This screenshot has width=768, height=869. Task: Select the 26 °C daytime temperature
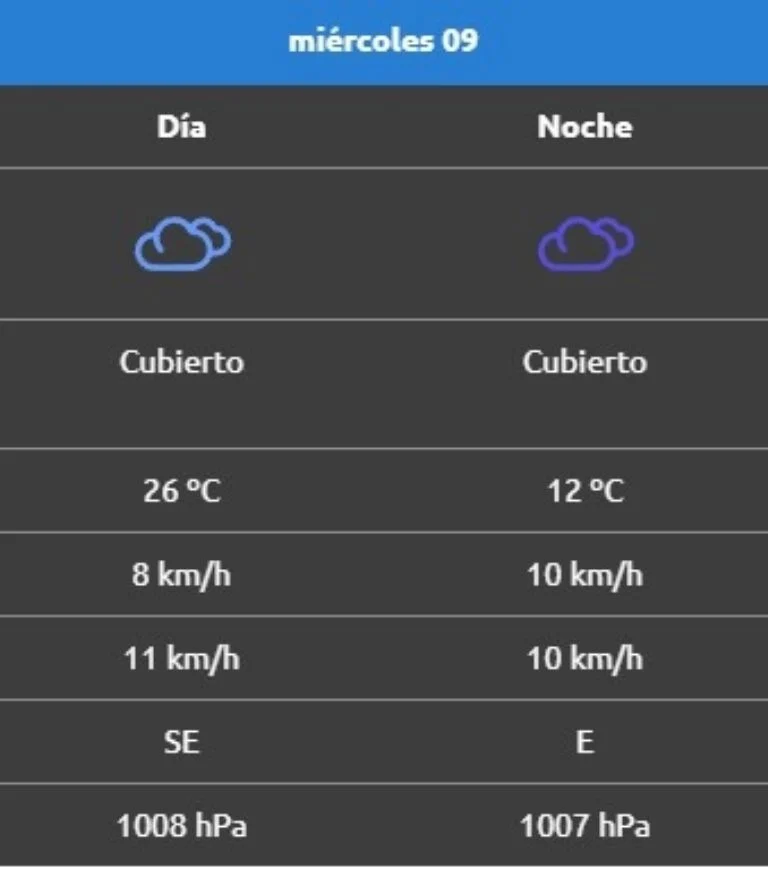pyautogui.click(x=183, y=489)
